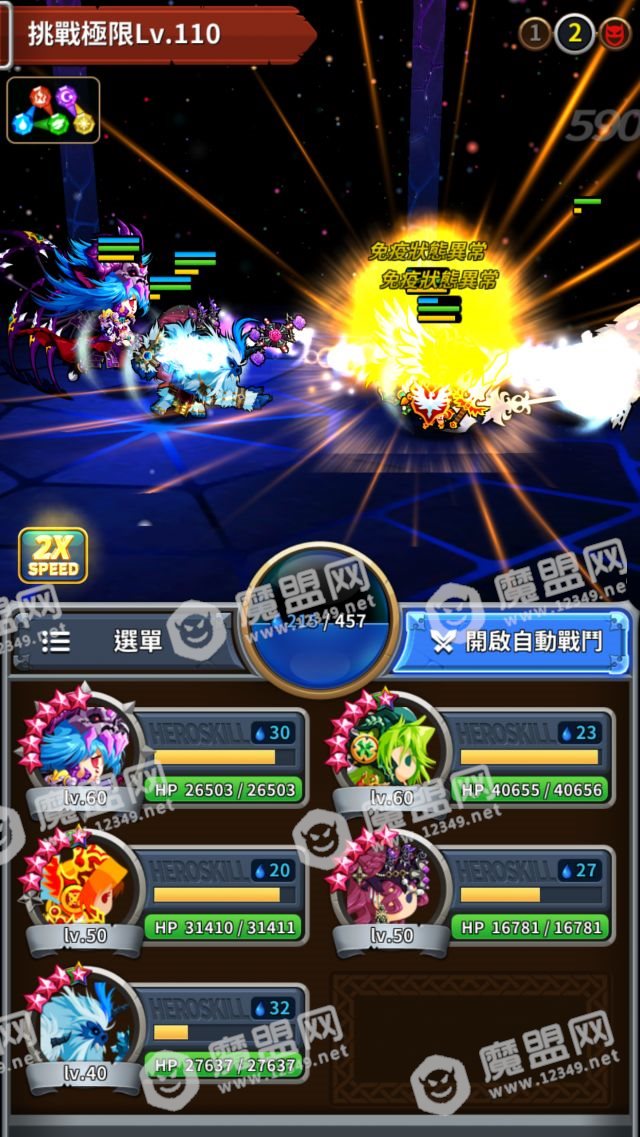
Task: Activate the blue-haired hero skill, HP 26503
Action: click(163, 757)
